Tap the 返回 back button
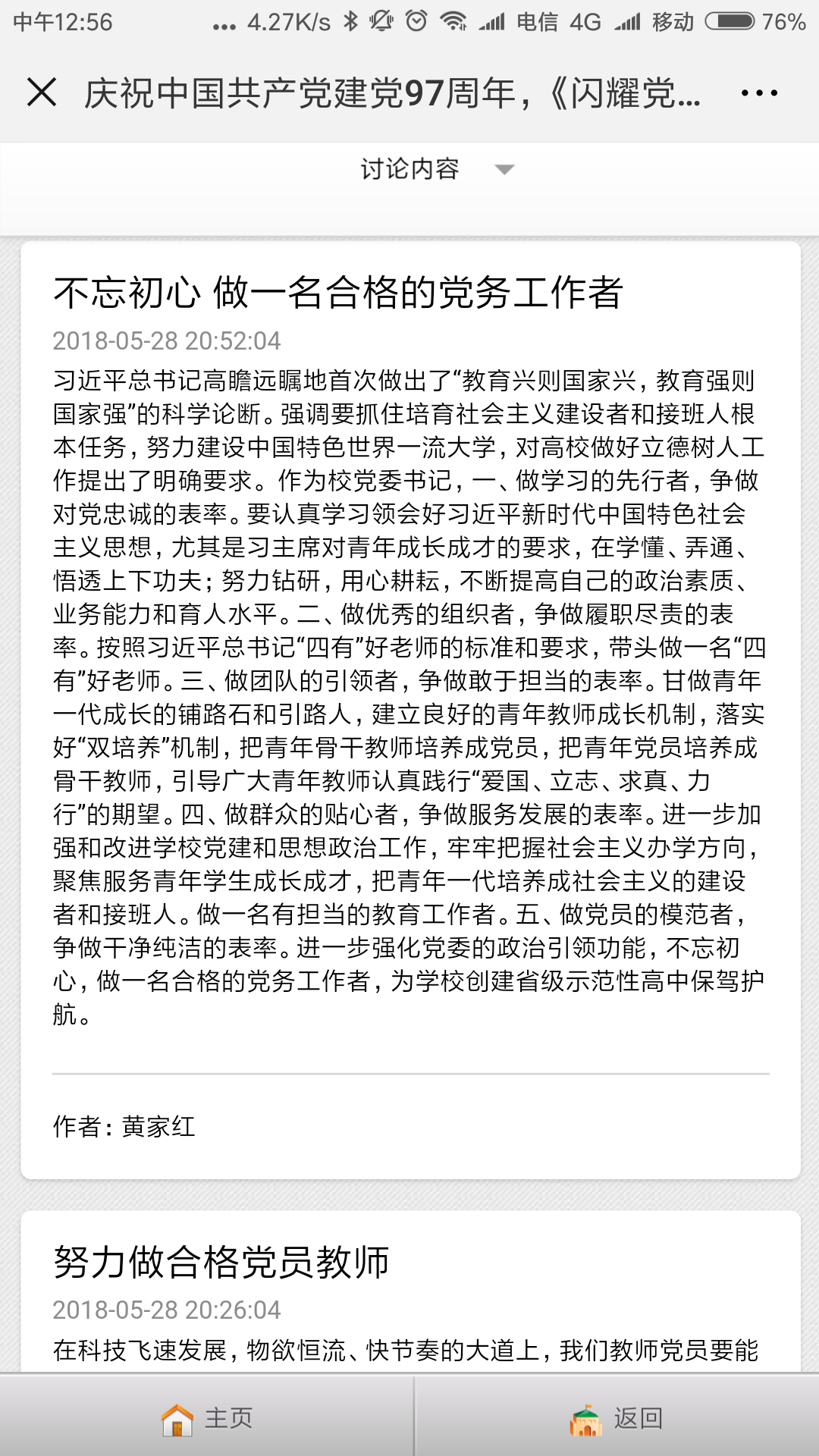The height and width of the screenshot is (1456, 819). [x=616, y=1417]
